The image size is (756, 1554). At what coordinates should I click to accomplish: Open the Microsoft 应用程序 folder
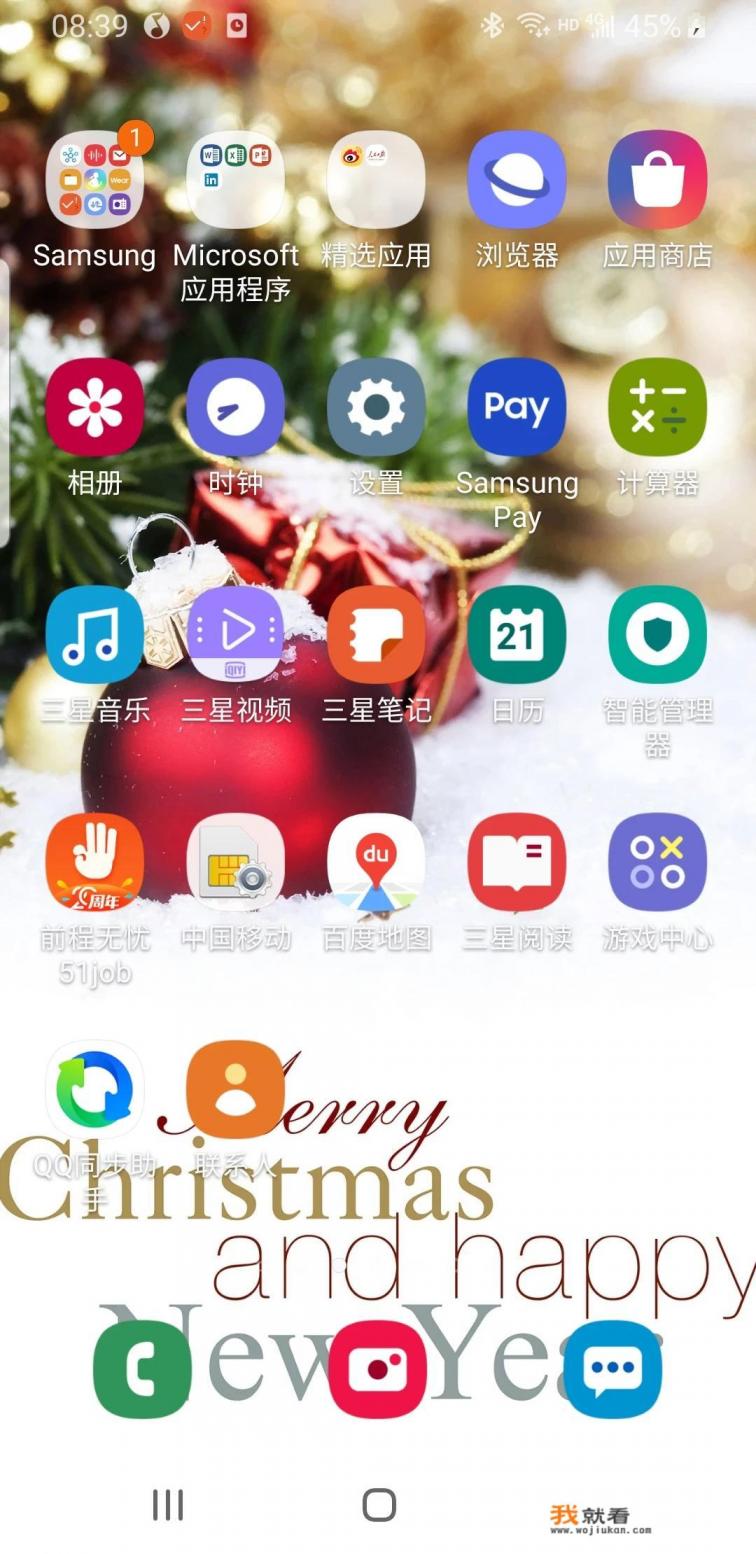coord(235,180)
